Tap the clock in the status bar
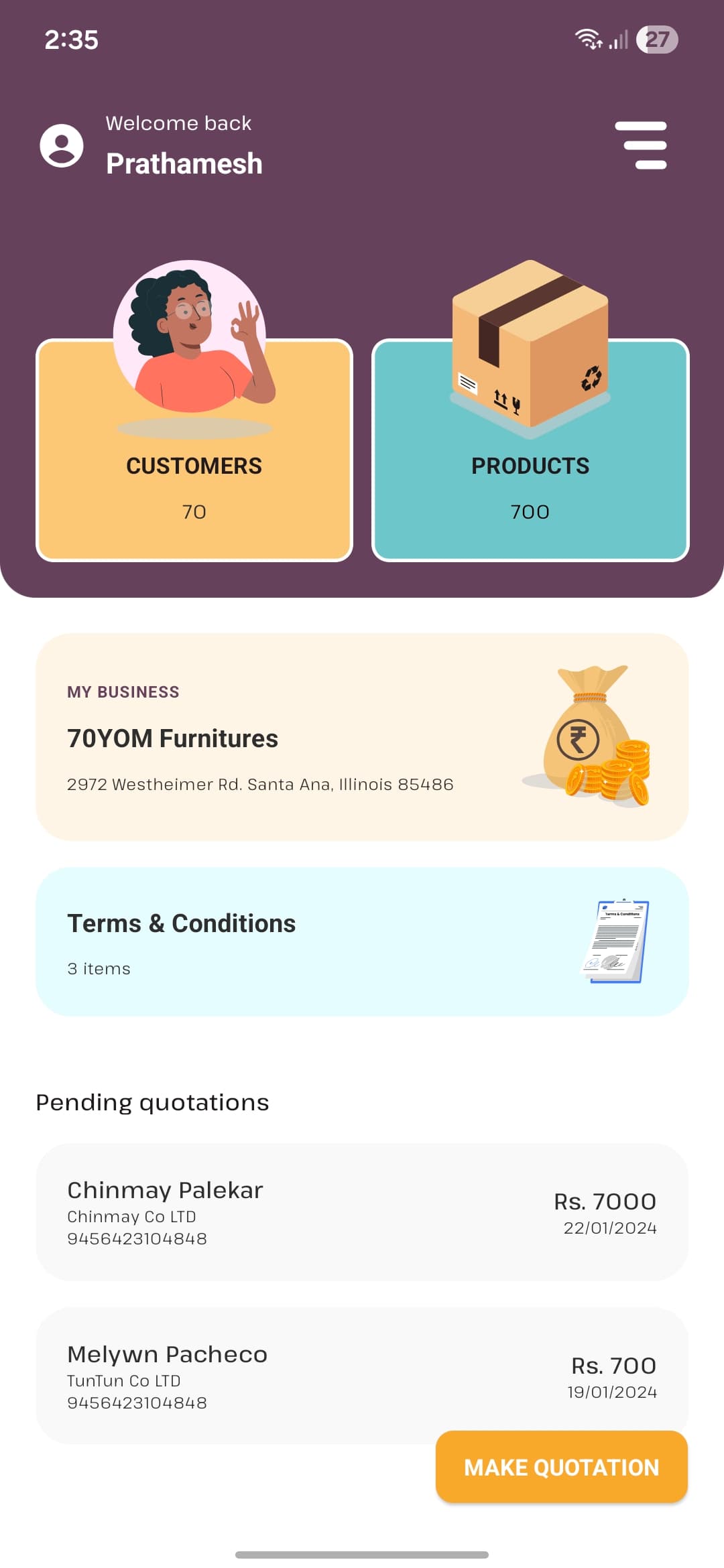Image resolution: width=724 pixels, height=1568 pixels. (70, 40)
